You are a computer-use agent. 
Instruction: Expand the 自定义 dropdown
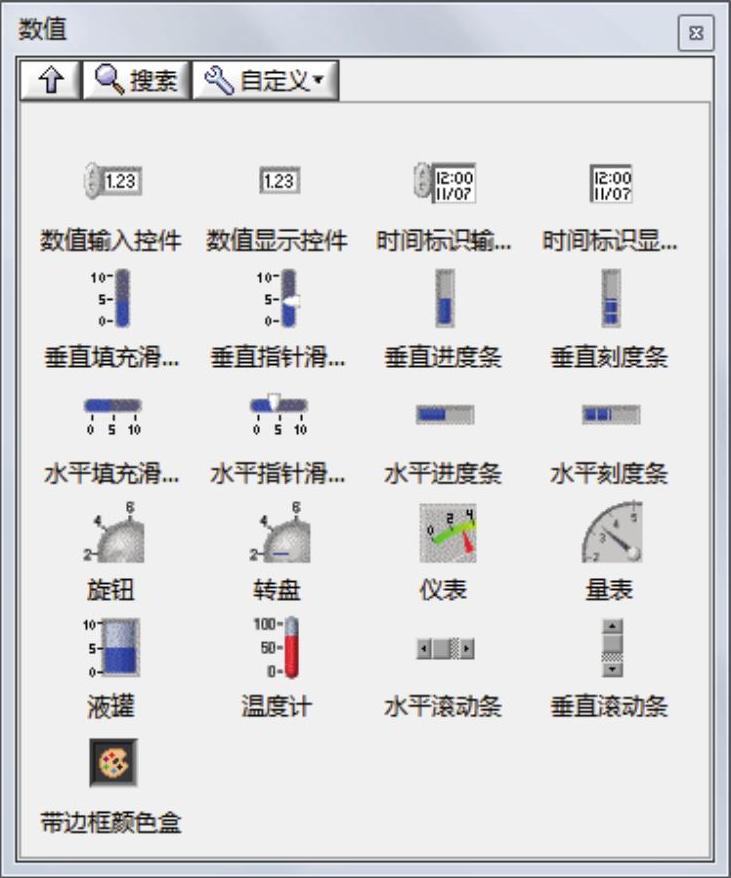pos(265,81)
